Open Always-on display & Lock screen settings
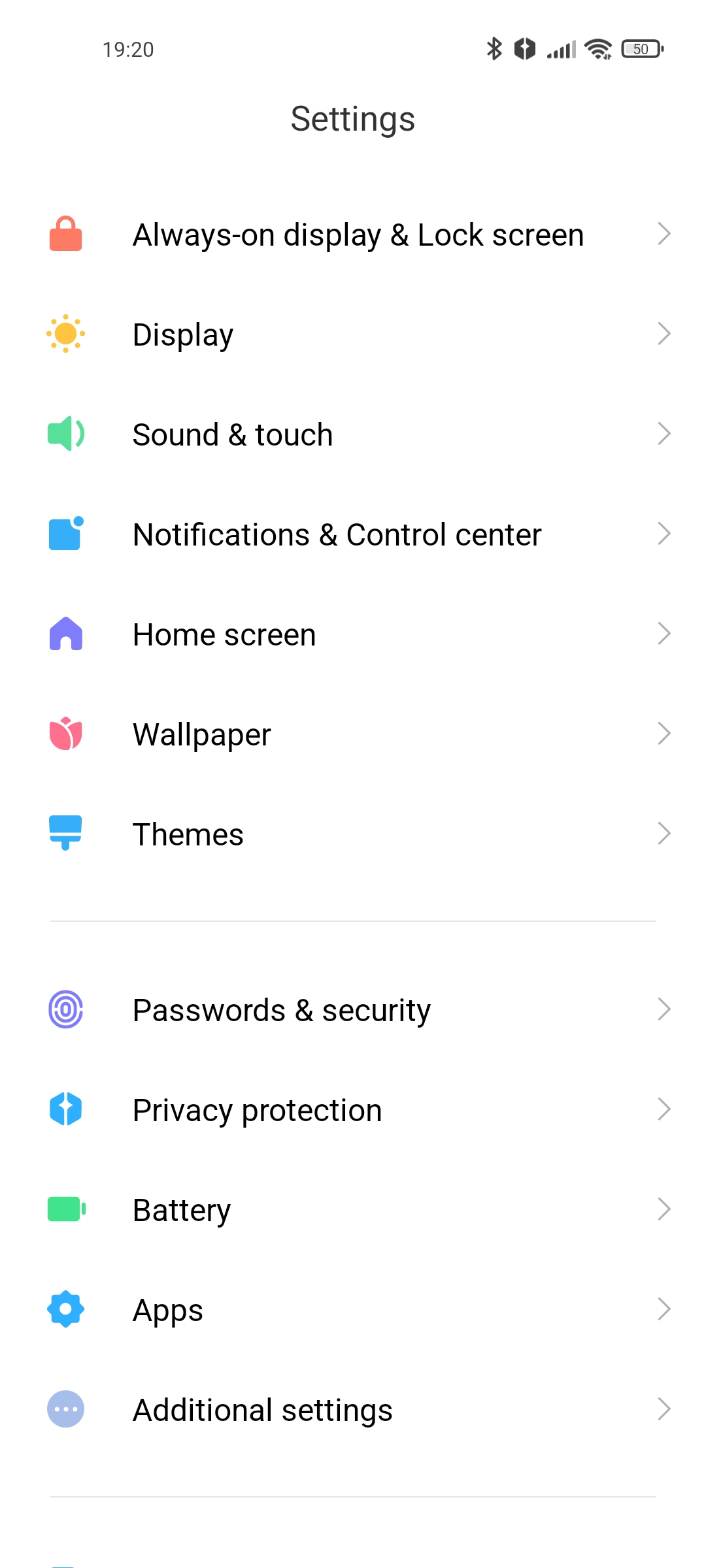 pos(358,235)
